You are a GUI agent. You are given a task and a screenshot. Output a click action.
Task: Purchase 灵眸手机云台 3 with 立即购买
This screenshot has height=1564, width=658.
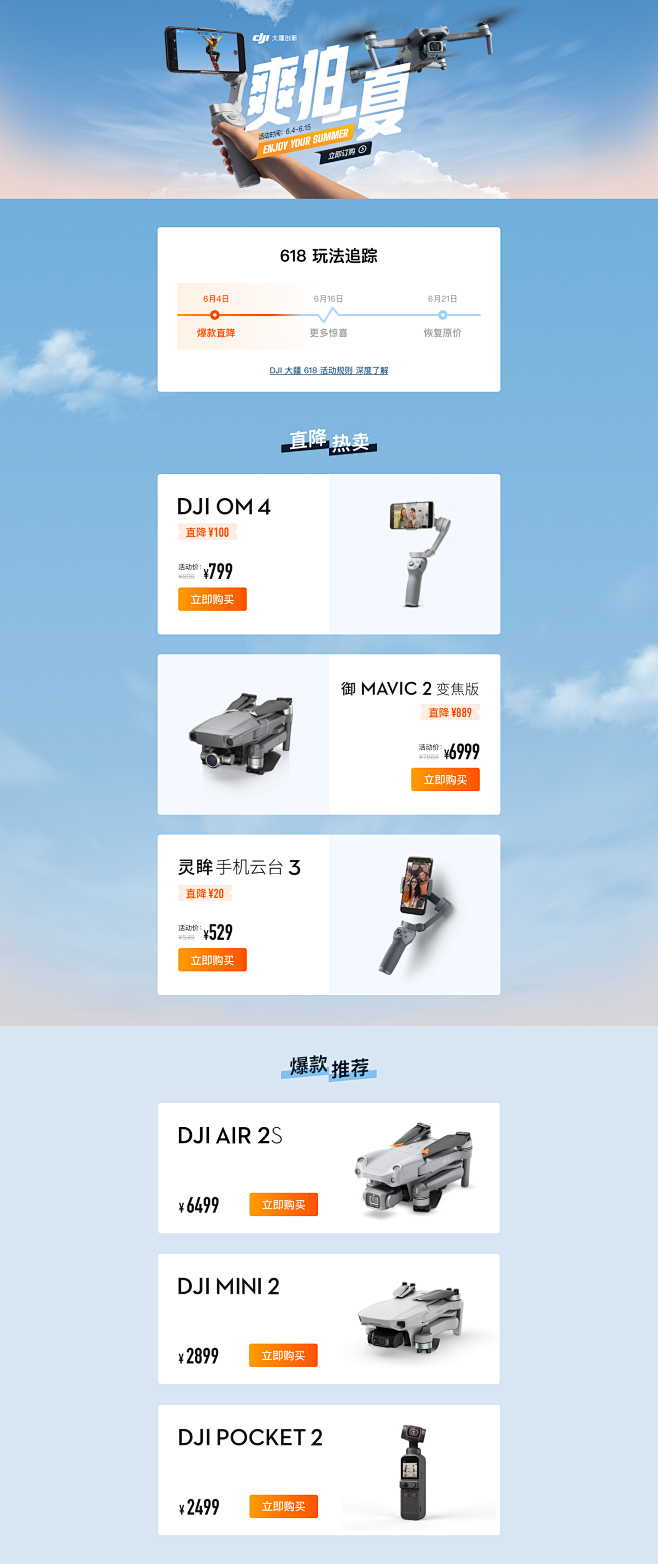tap(212, 960)
